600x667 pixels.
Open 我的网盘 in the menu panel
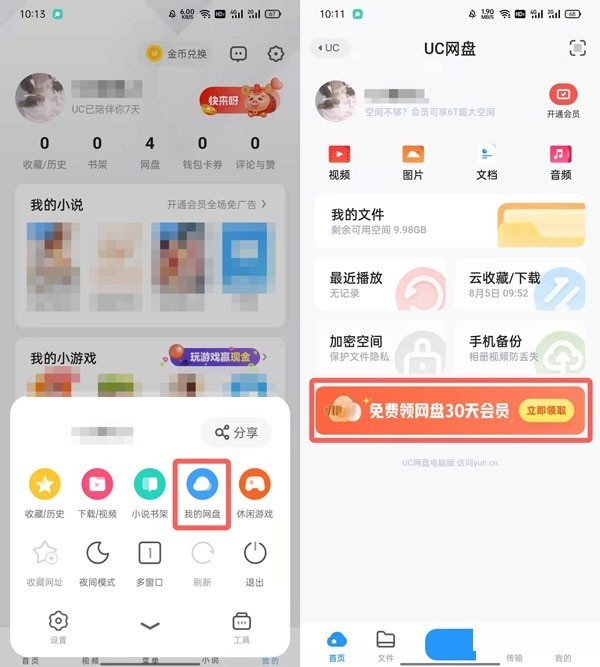(x=202, y=490)
